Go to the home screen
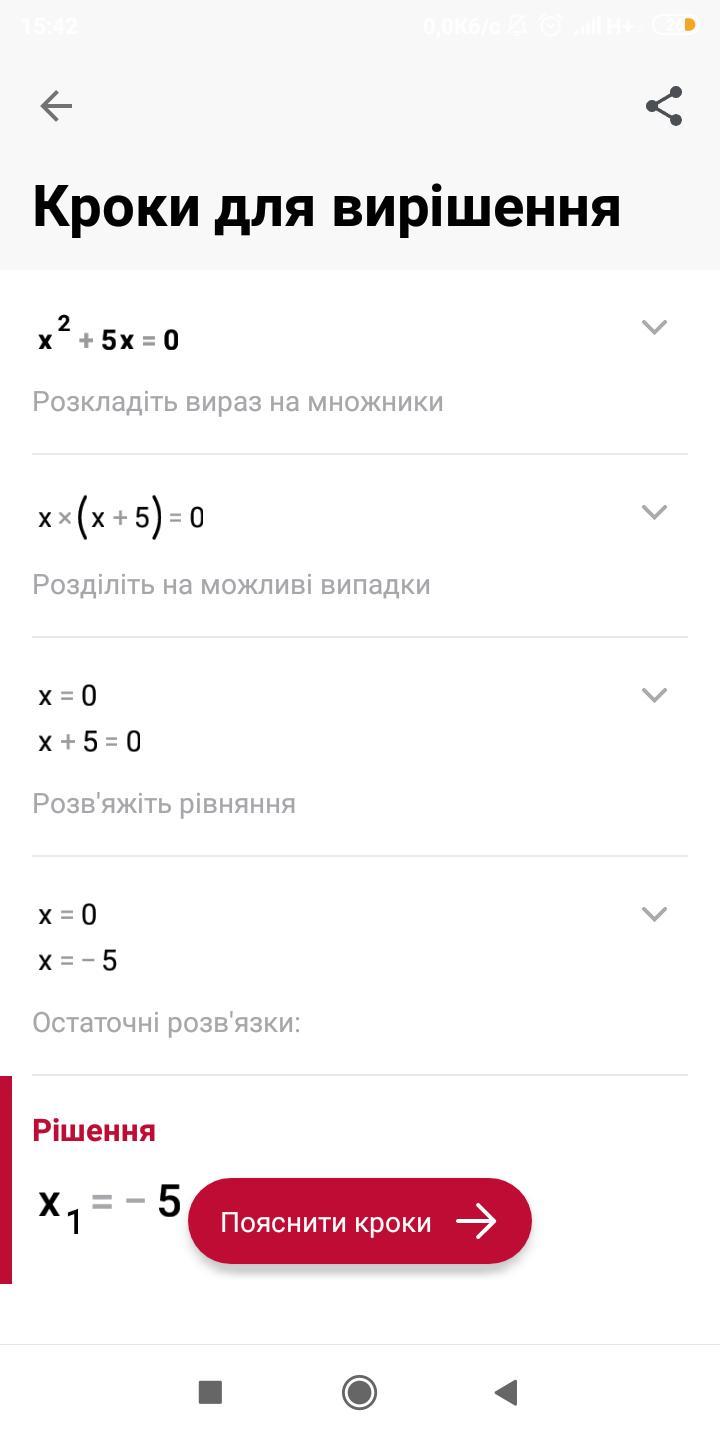 click(359, 1392)
